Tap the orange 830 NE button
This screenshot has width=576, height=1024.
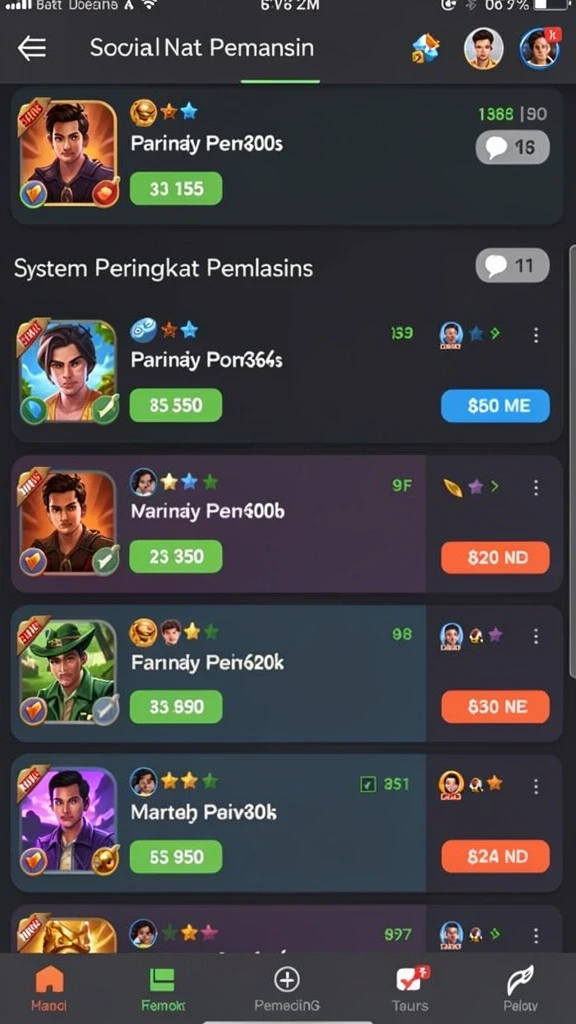[x=496, y=707]
